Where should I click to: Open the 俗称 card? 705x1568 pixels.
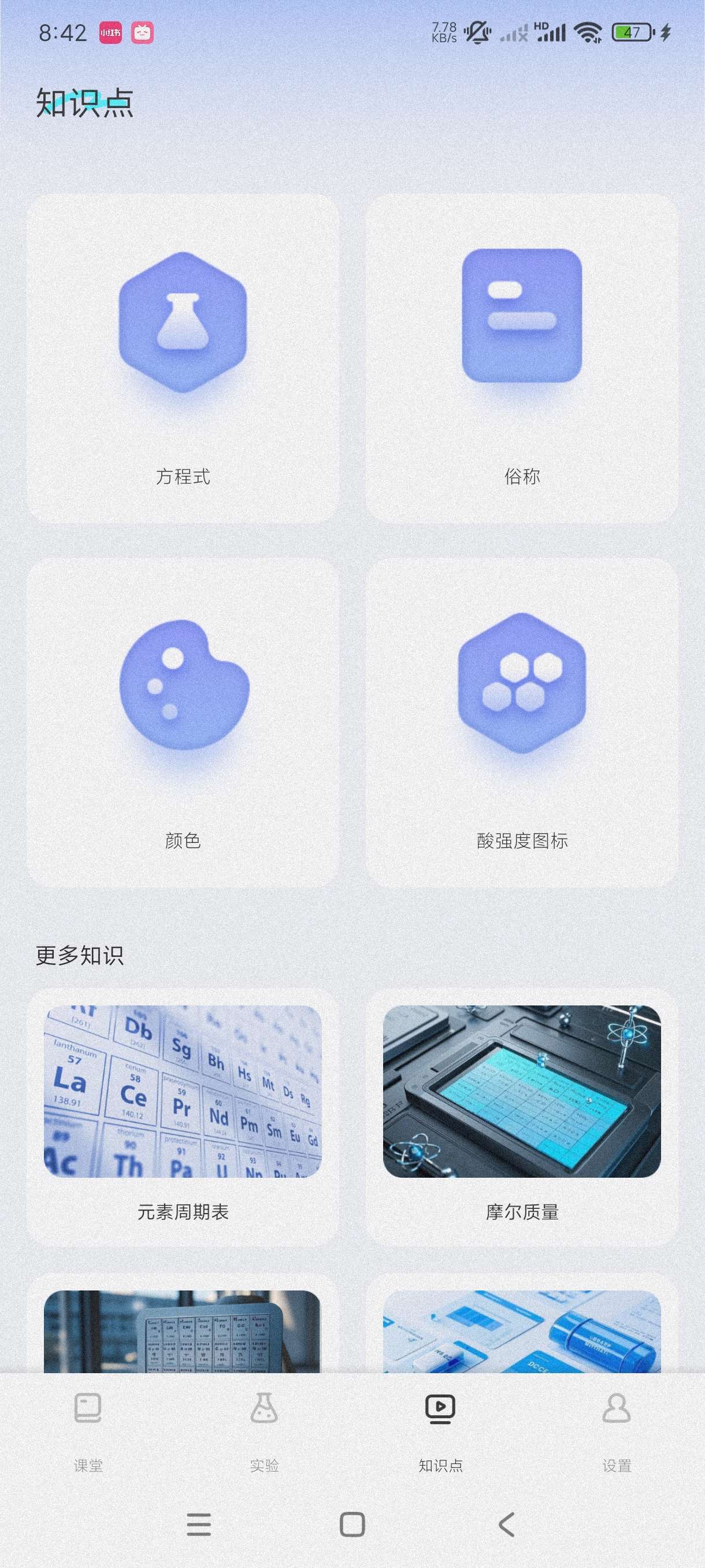point(521,358)
